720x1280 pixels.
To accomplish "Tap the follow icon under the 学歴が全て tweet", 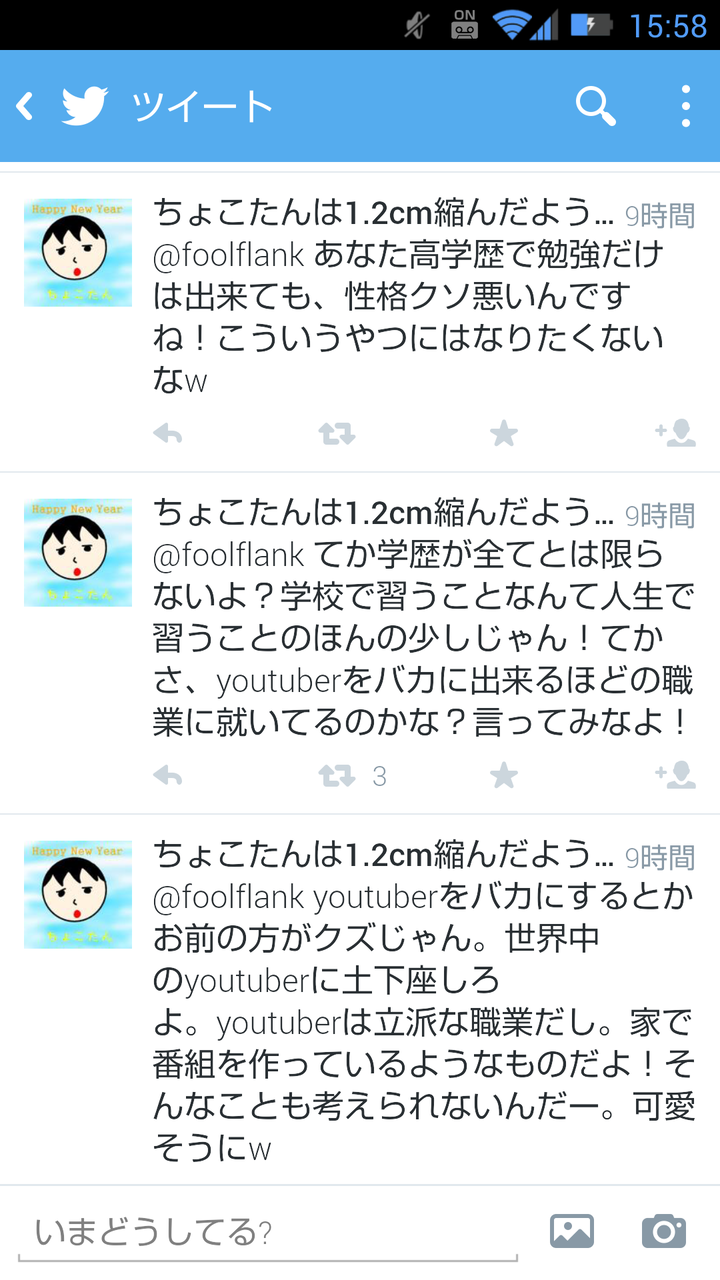I will (x=675, y=776).
